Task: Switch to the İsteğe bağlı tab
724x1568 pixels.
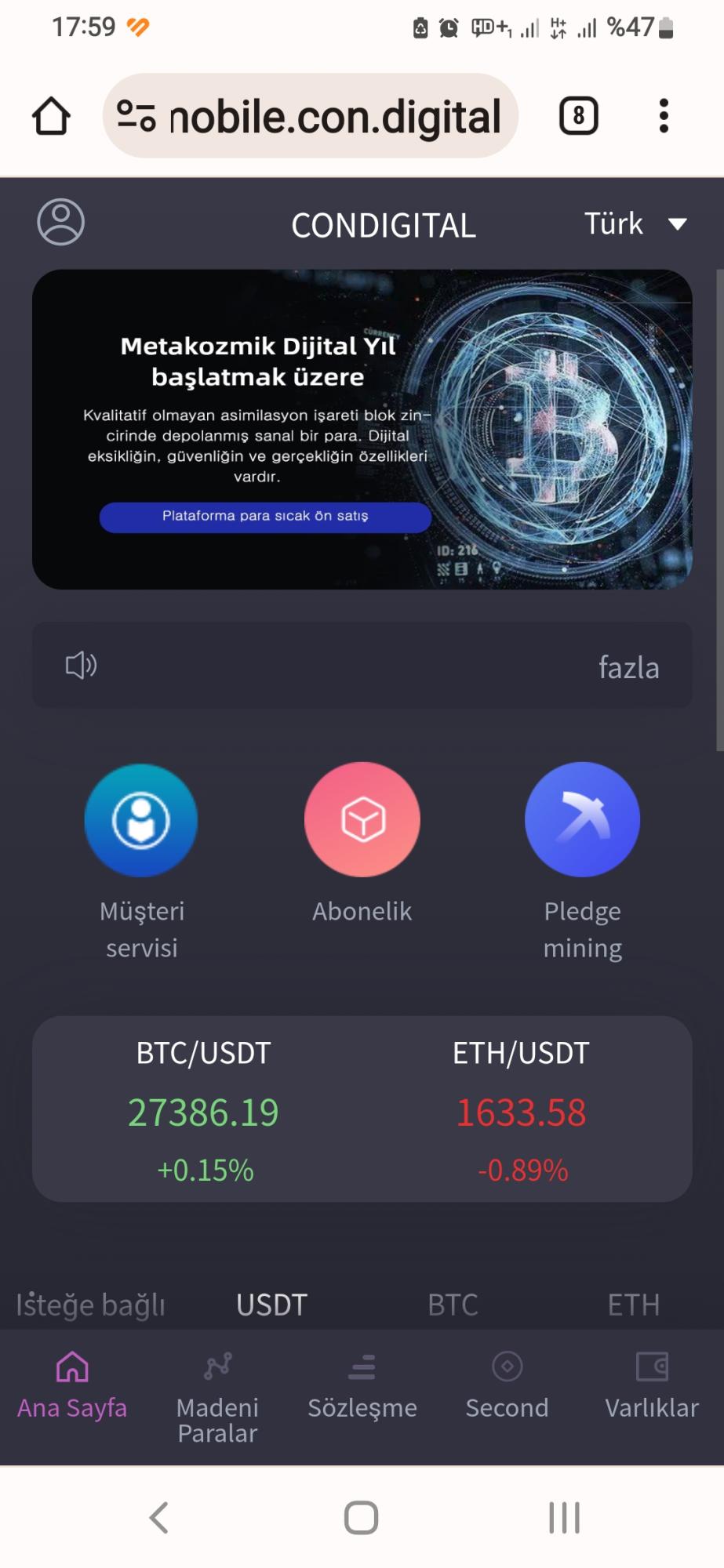Action: point(90,1304)
